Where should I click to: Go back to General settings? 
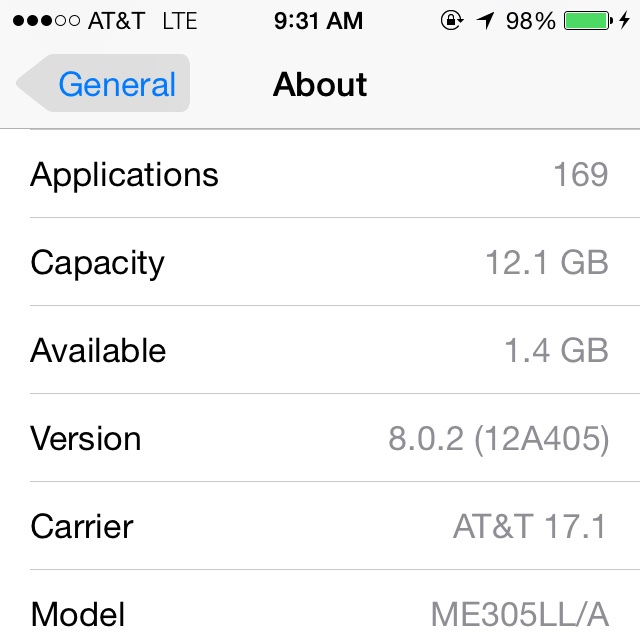pyautogui.click(x=103, y=83)
